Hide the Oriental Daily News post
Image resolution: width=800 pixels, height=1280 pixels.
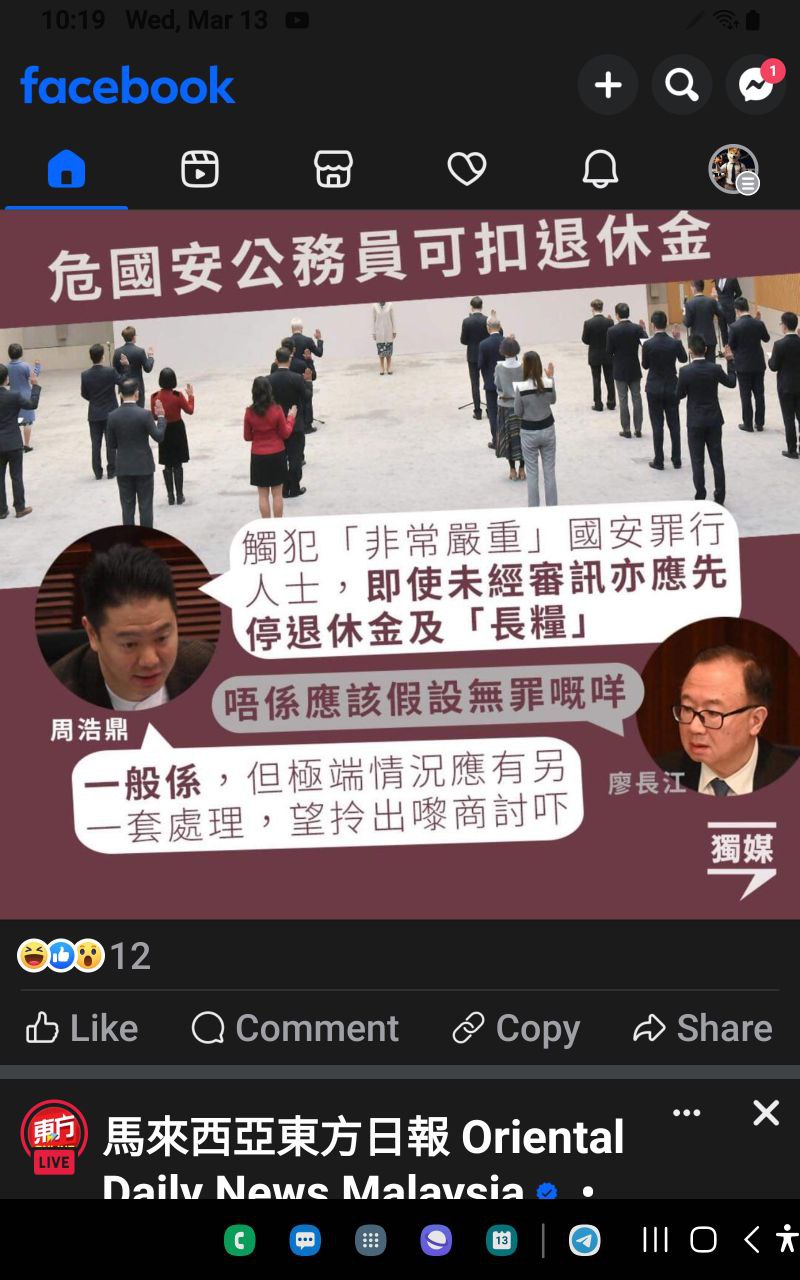point(765,1113)
